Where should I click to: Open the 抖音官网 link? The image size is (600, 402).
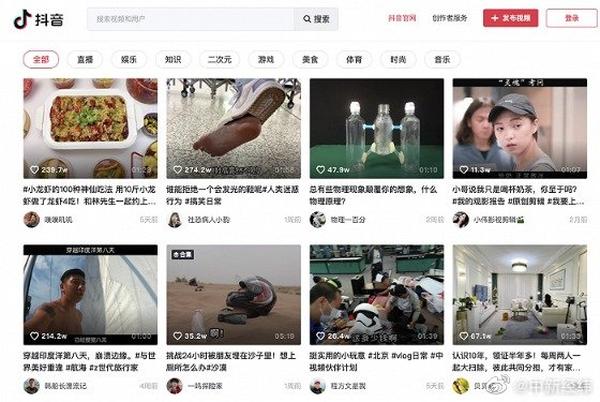402,18
